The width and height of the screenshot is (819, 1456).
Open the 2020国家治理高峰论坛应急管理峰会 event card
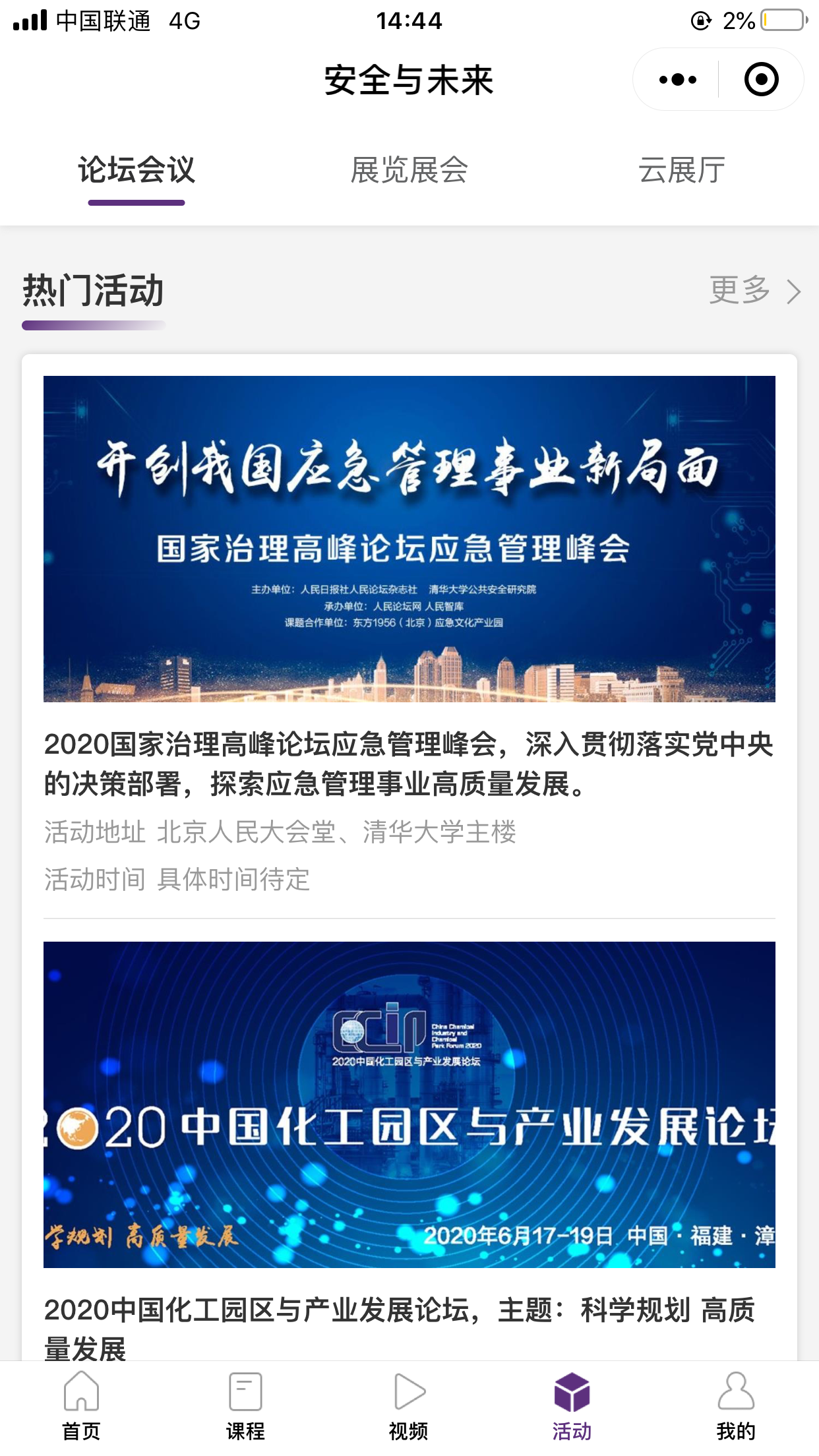pyautogui.click(x=409, y=633)
